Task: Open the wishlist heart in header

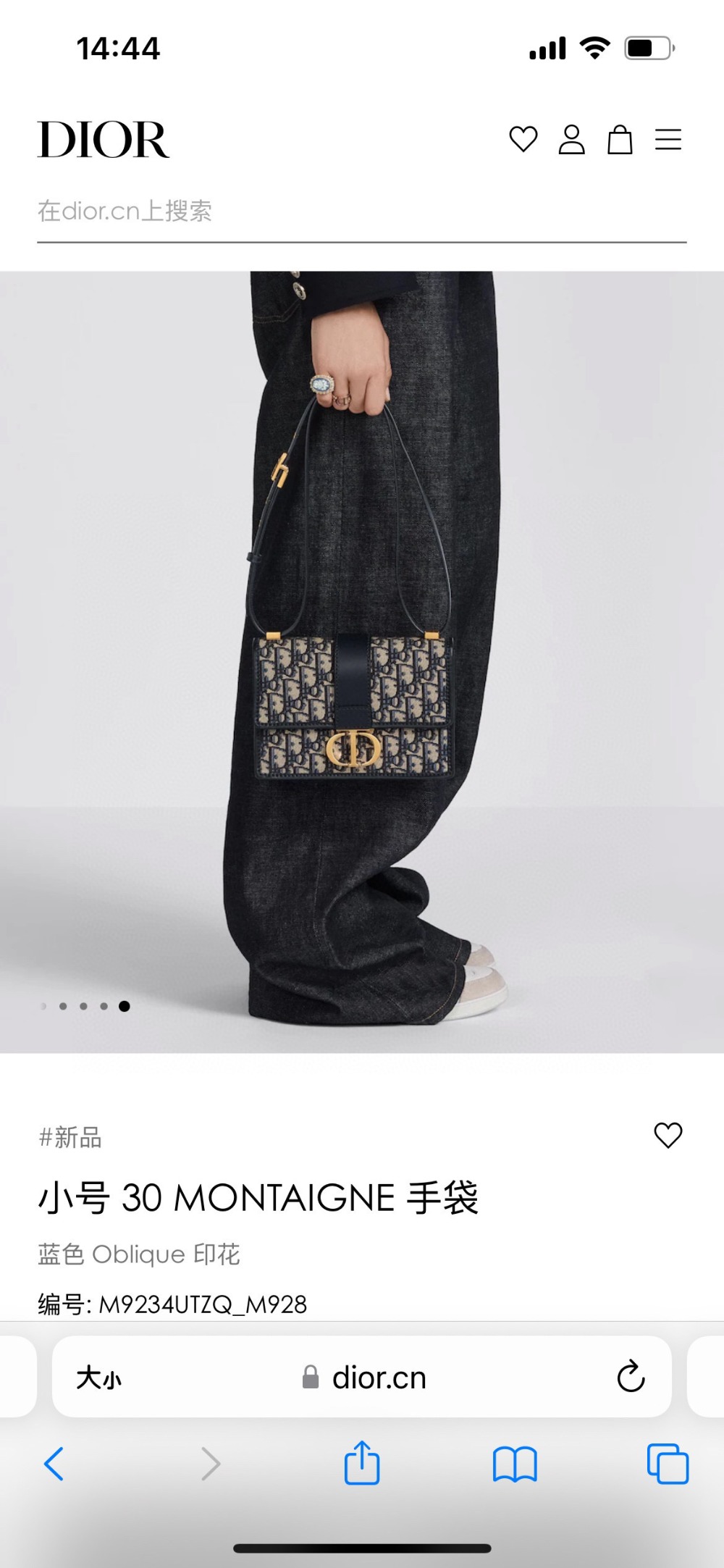Action: click(x=523, y=139)
